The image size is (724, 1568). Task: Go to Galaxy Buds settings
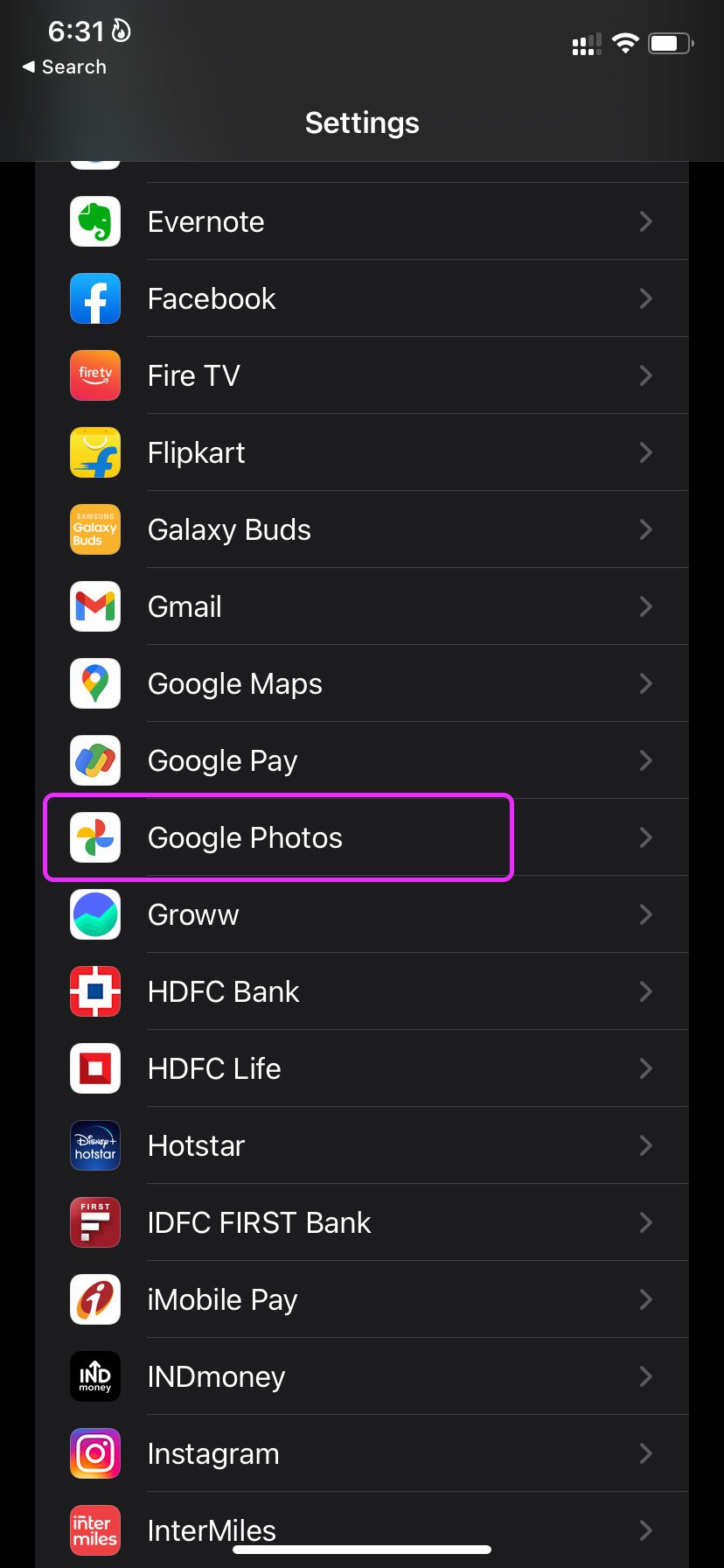(362, 529)
